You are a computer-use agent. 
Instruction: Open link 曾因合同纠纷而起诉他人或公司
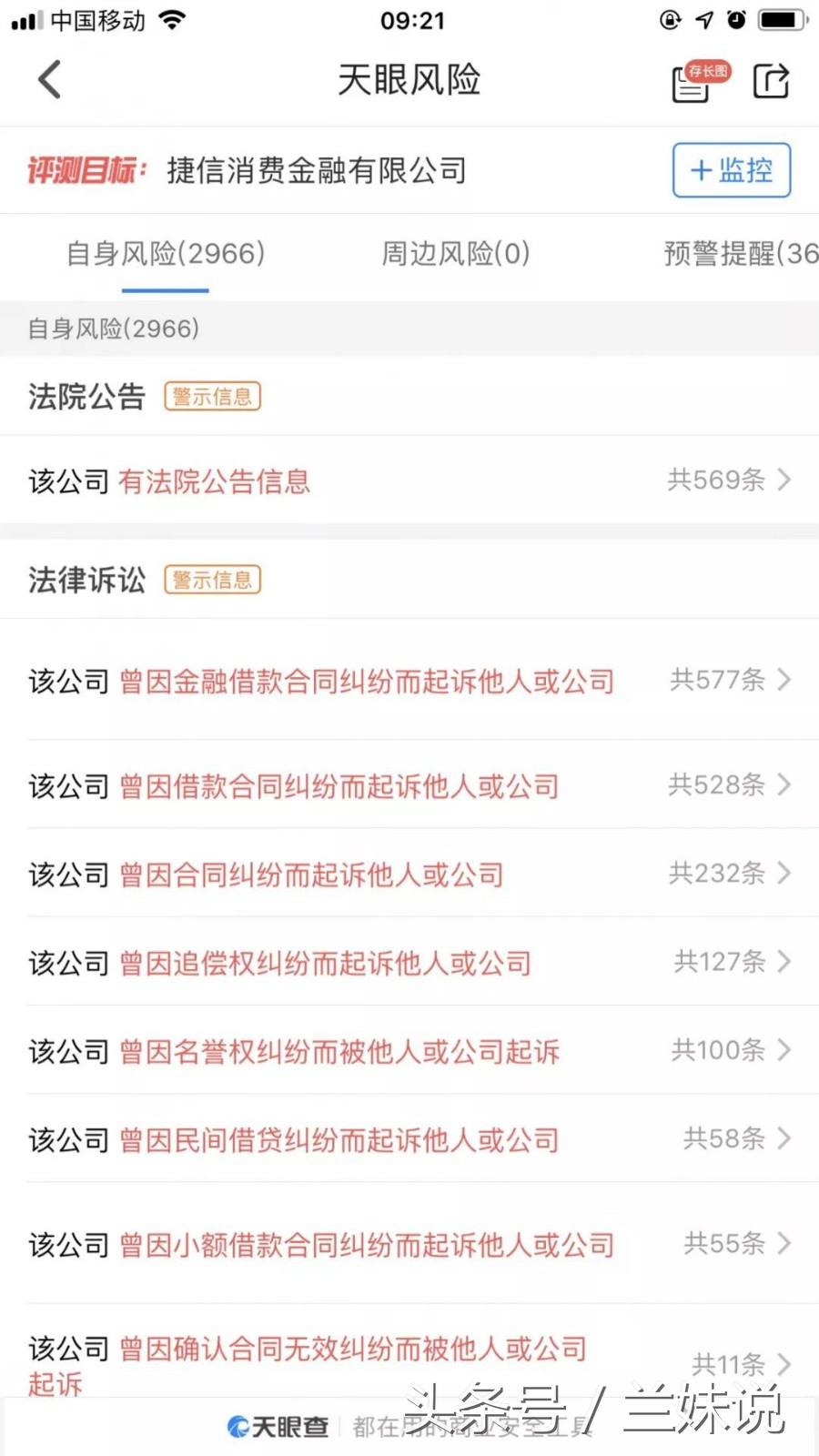pyautogui.click(x=311, y=874)
